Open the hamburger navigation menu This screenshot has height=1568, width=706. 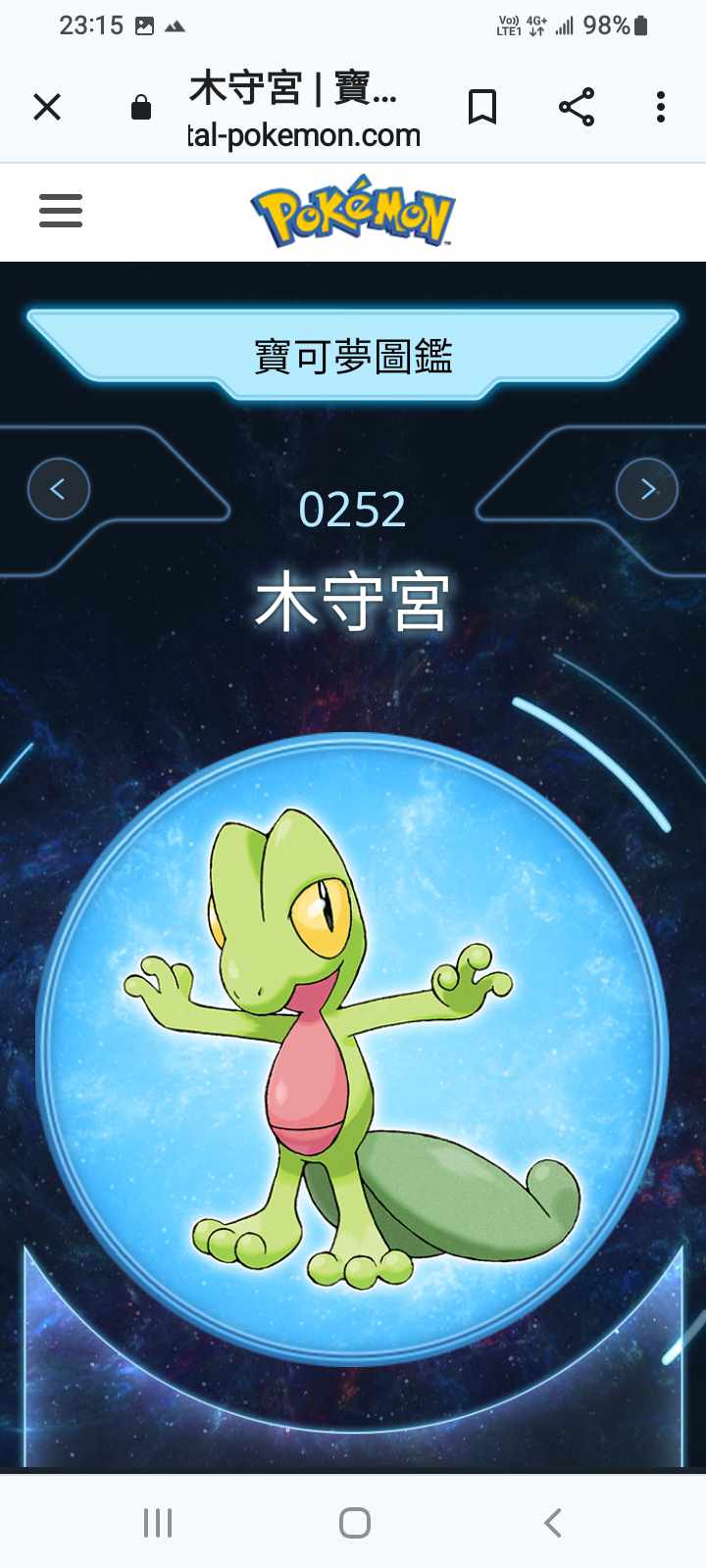pyautogui.click(x=61, y=211)
